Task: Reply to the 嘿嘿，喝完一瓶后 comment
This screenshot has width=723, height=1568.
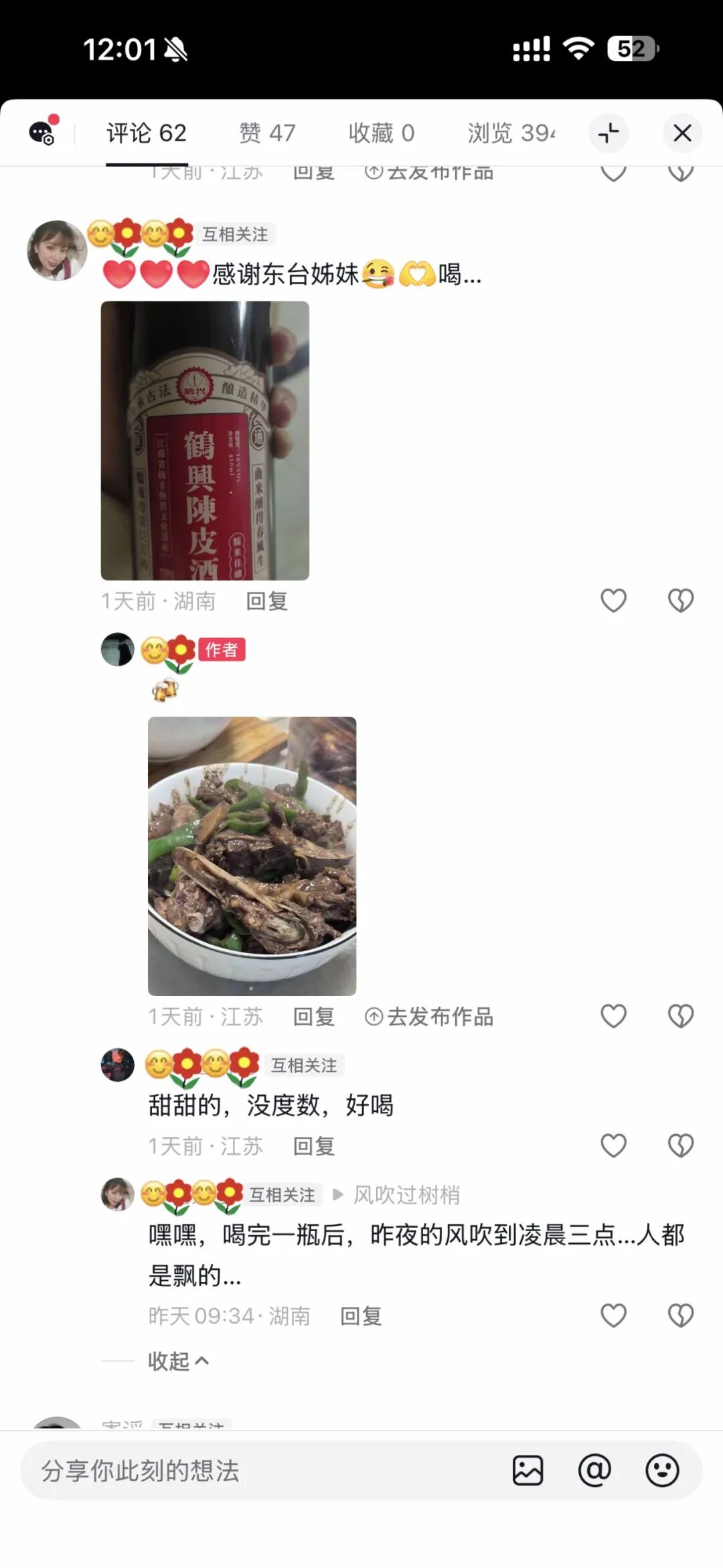Action: point(361,1316)
